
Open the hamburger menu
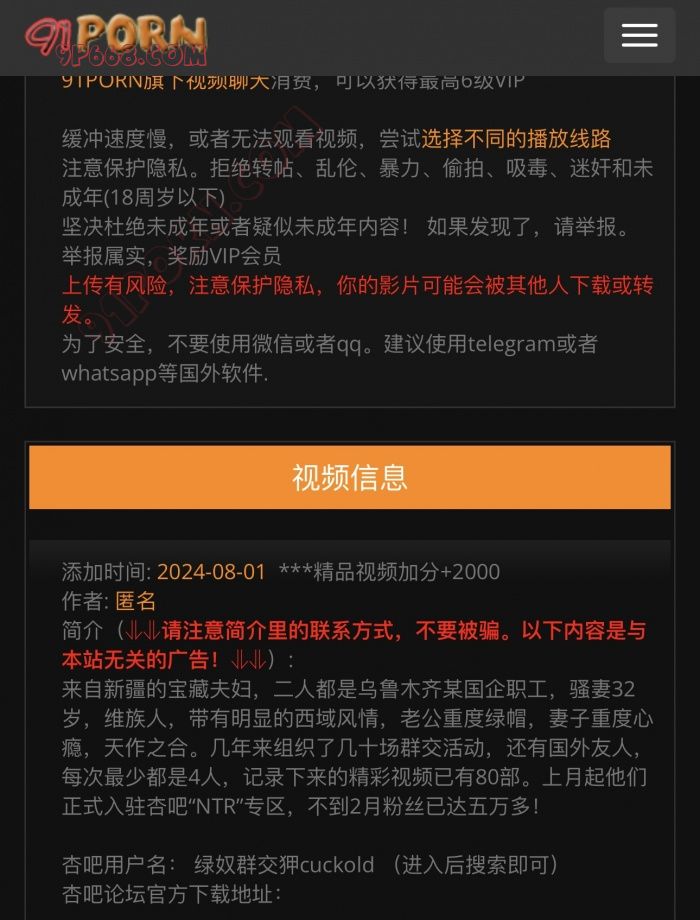[x=639, y=36]
